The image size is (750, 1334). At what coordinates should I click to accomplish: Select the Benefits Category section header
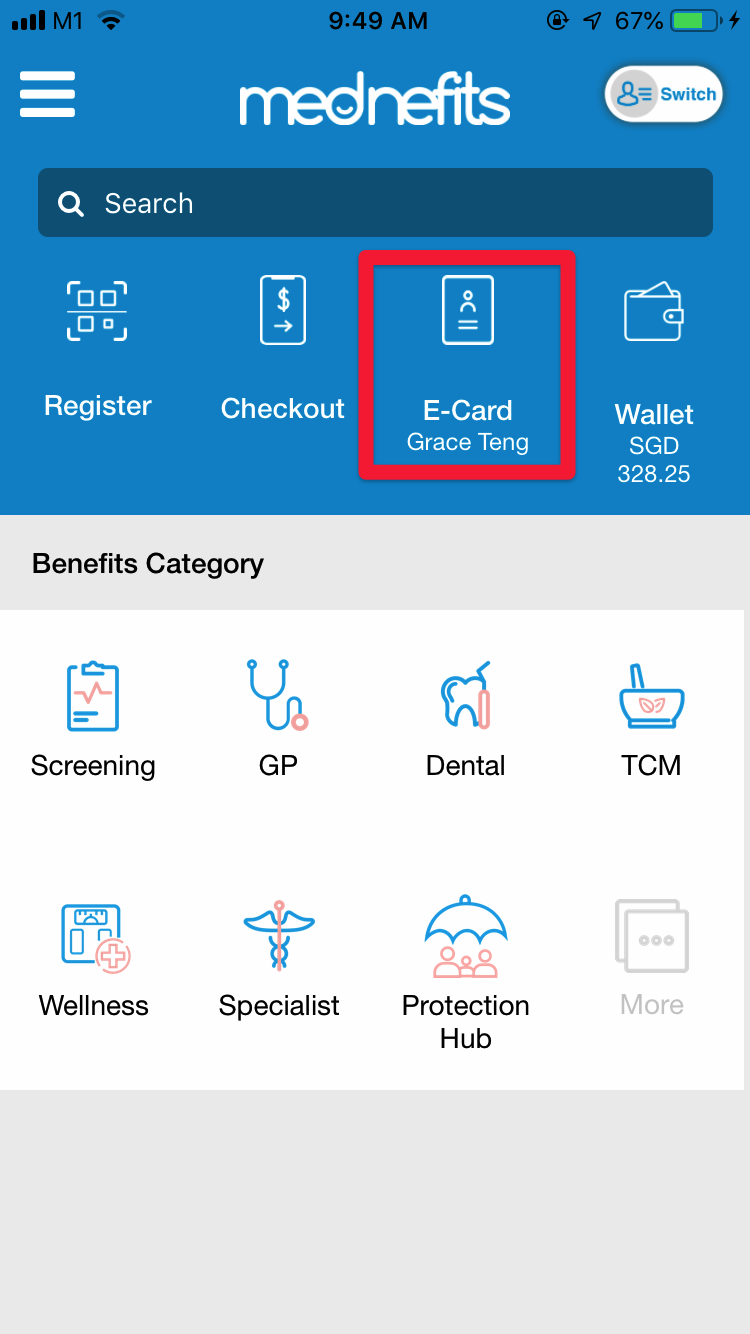click(x=147, y=563)
